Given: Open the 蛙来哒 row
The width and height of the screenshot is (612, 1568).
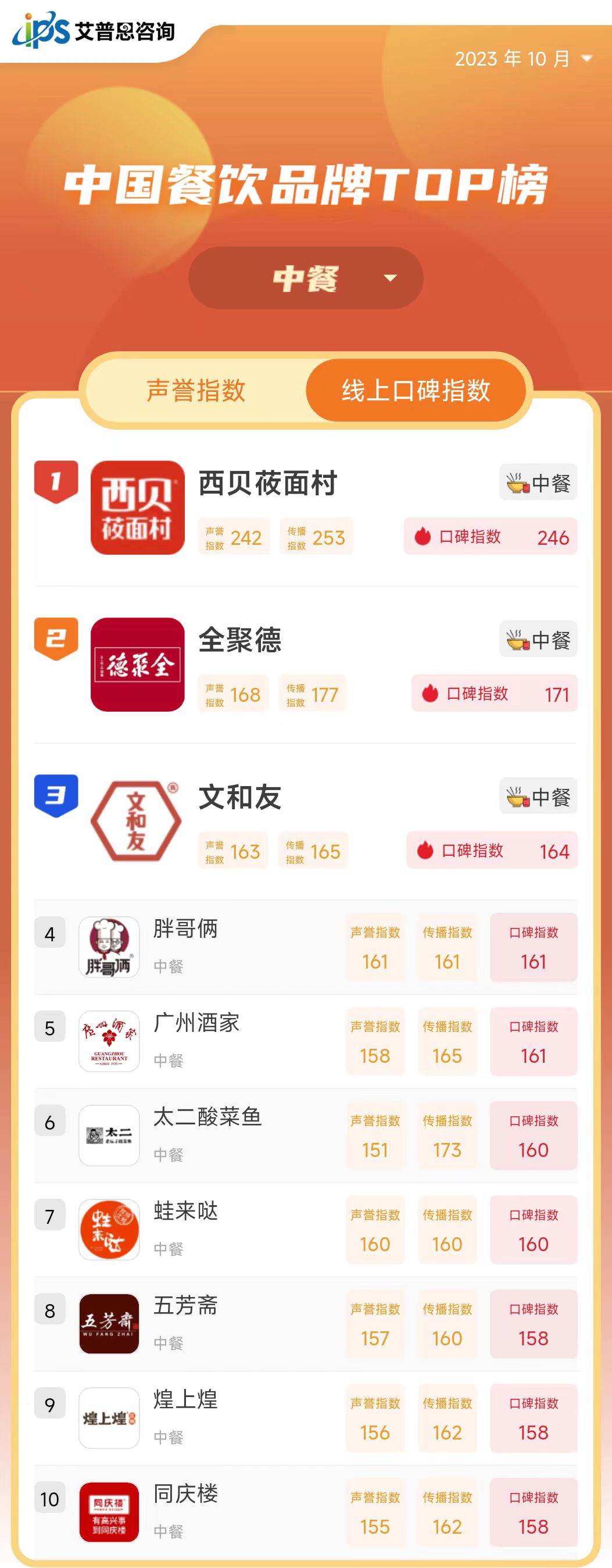Looking at the screenshot, I should 185,1212.
